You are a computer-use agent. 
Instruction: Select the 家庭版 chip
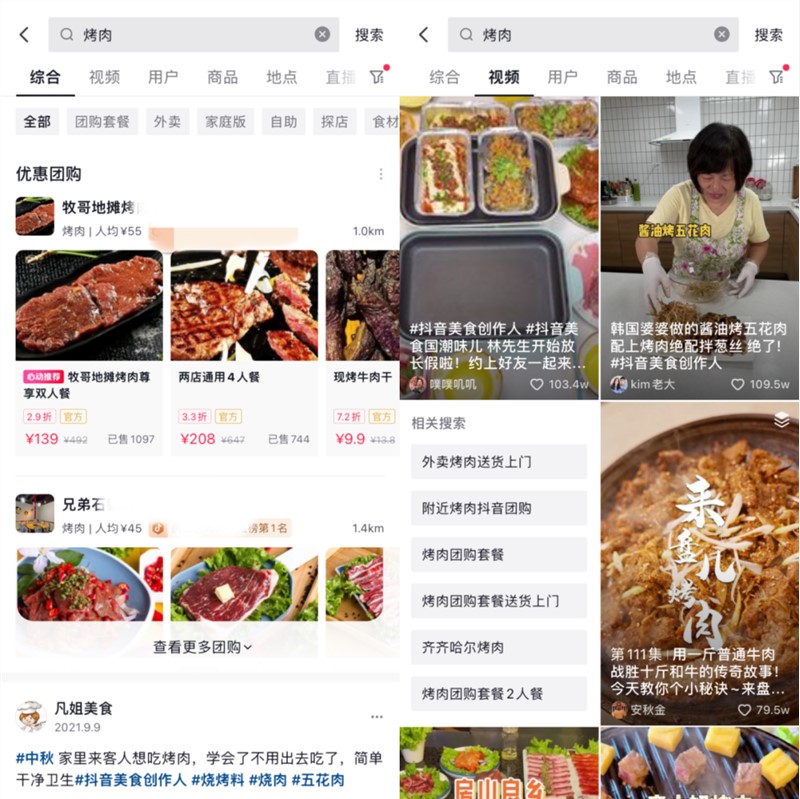coord(226,122)
